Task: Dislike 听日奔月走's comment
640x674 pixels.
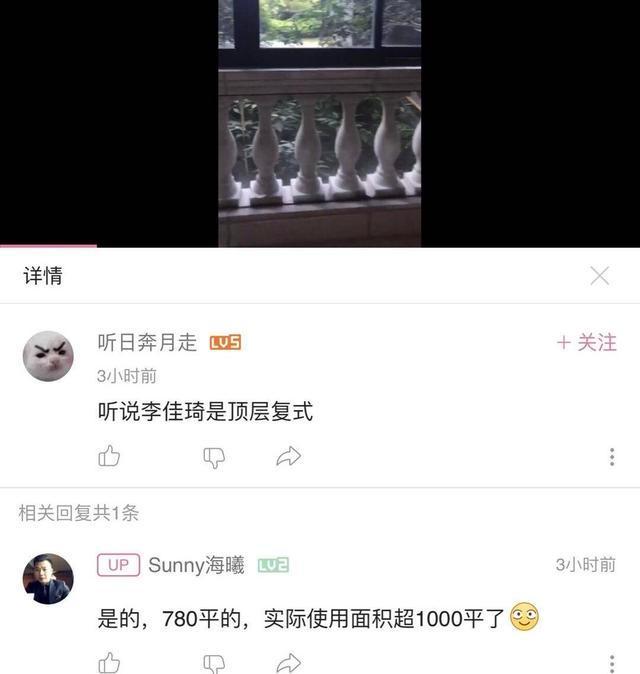Action: [214, 457]
